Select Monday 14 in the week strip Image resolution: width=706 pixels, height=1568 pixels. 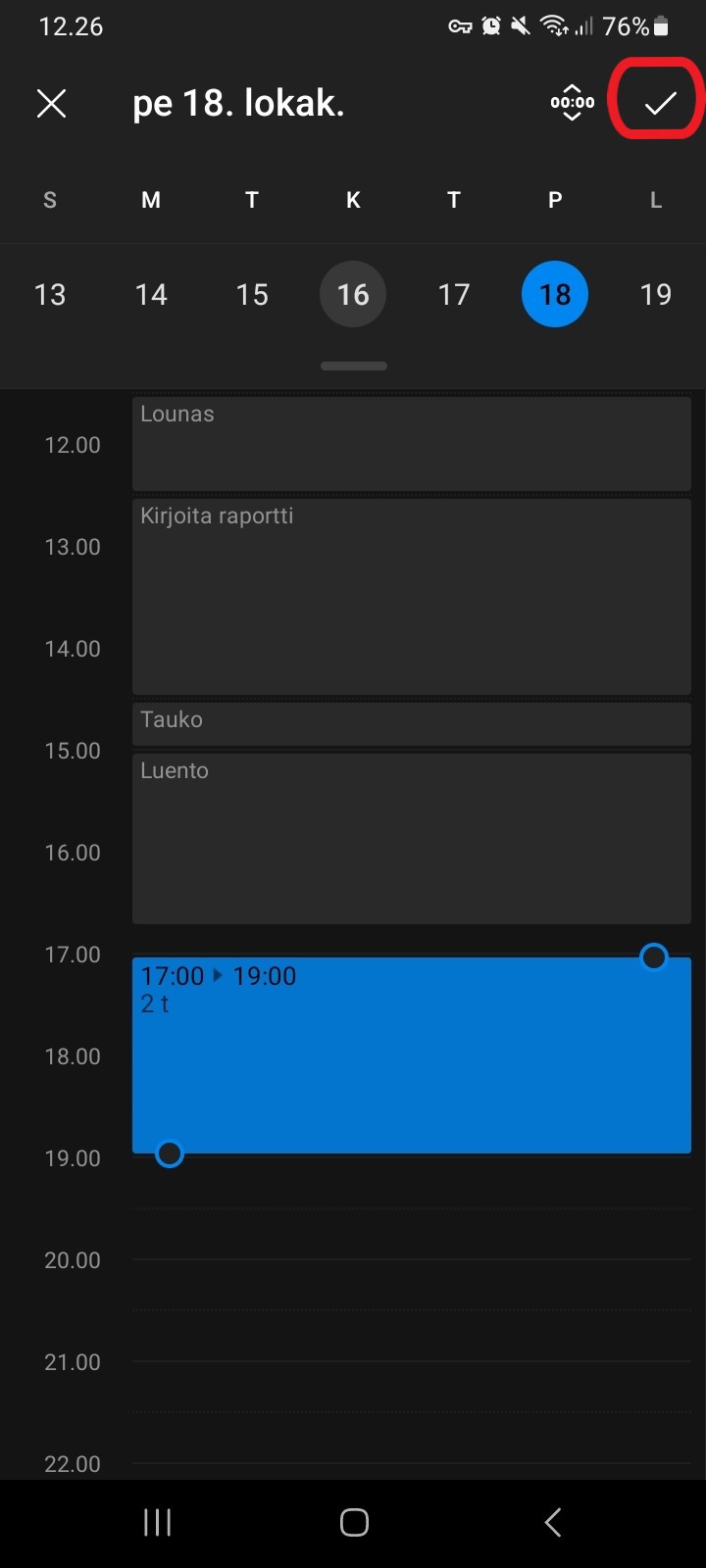151,294
